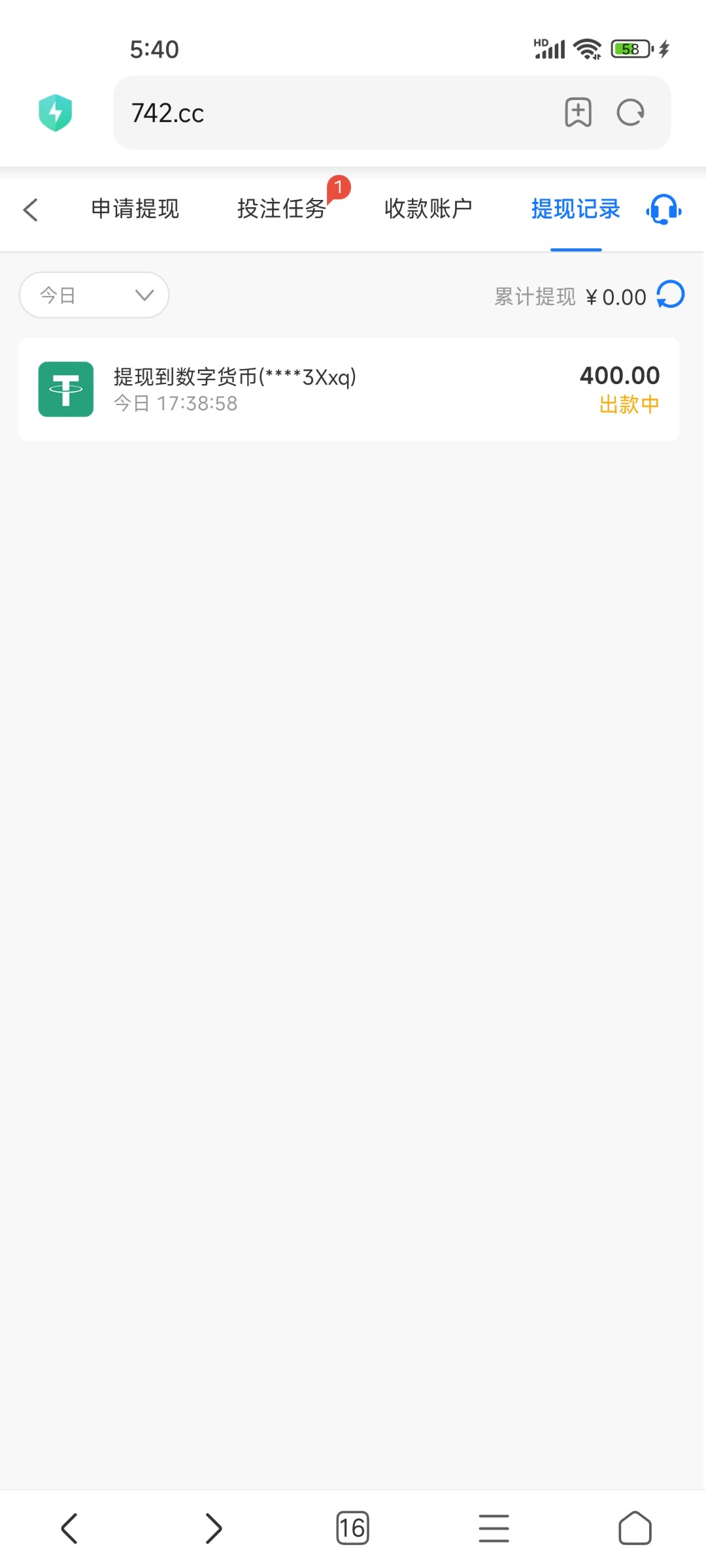Refresh the 累计提现 total

tap(671, 295)
